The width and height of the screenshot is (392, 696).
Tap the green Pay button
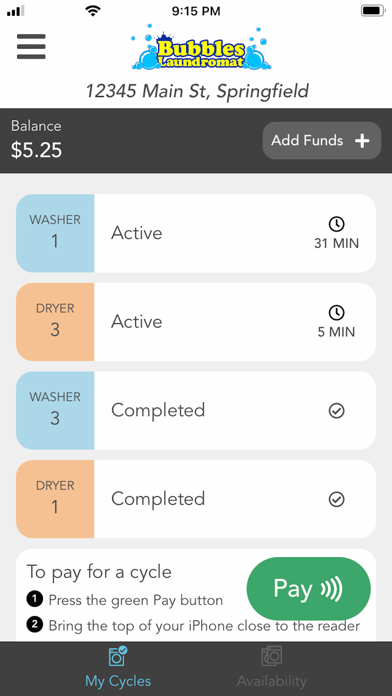pos(309,589)
